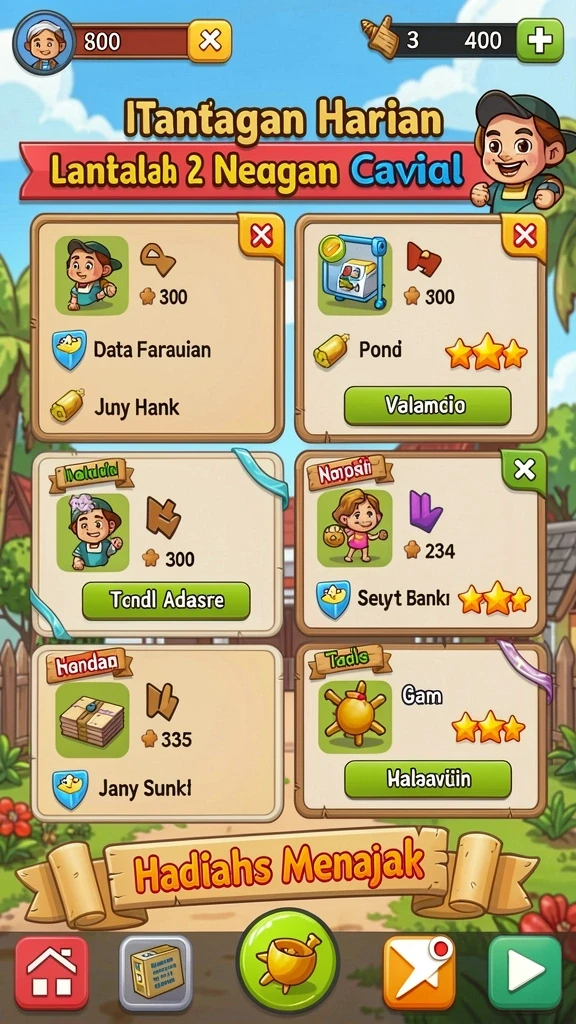576x1024 pixels.
Task: Tap the yellow X button beside 800
Action: (210, 40)
